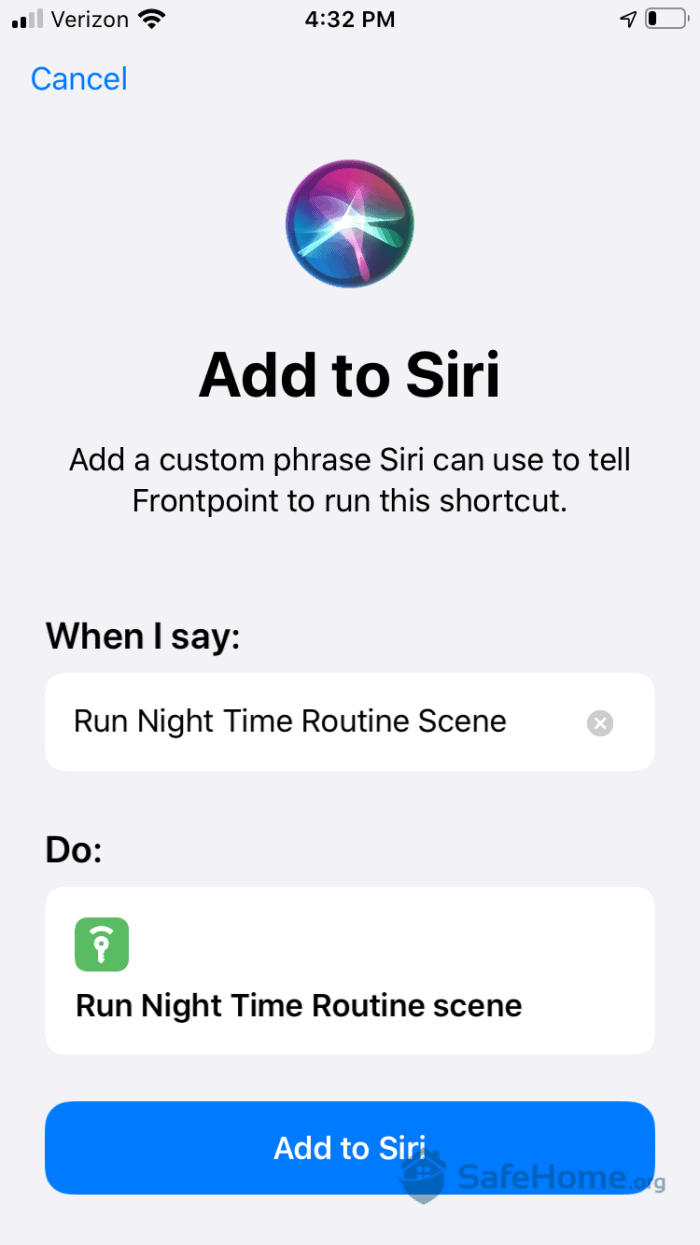Cancel adding the shortcut to Siri

pyautogui.click(x=79, y=79)
